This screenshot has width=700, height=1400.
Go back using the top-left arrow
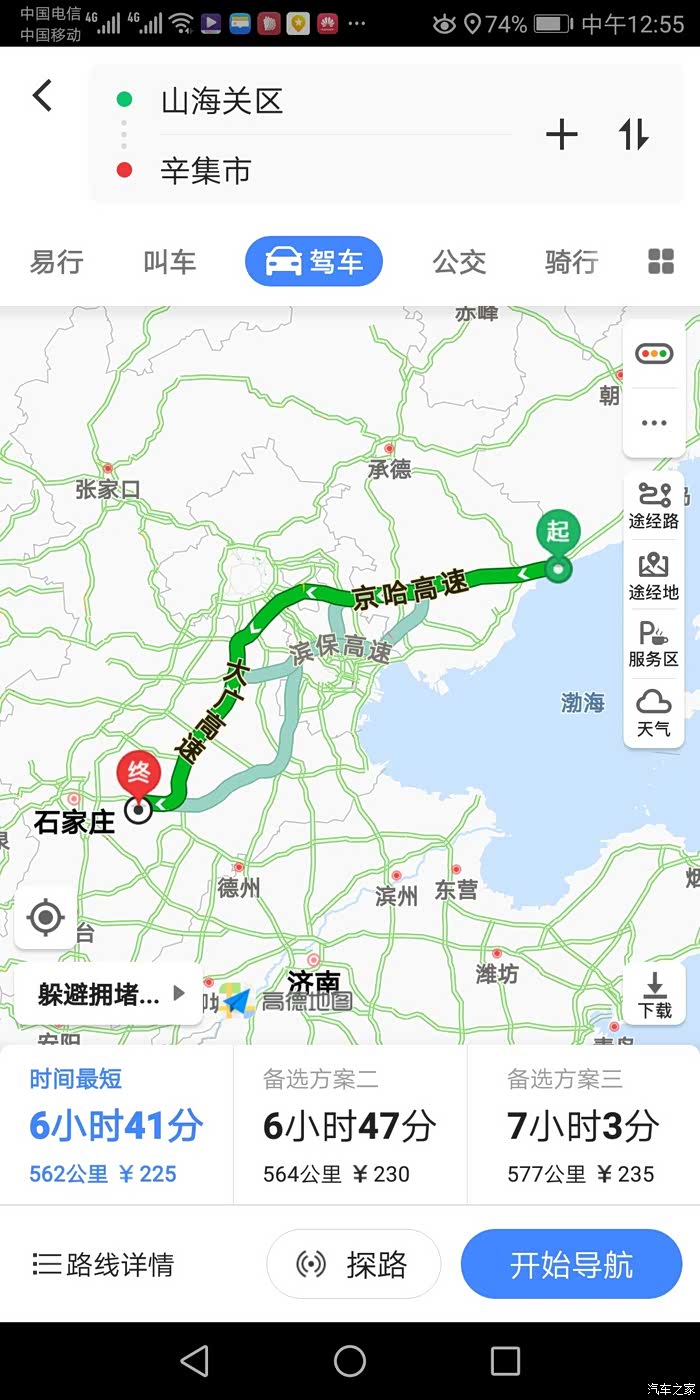point(42,96)
